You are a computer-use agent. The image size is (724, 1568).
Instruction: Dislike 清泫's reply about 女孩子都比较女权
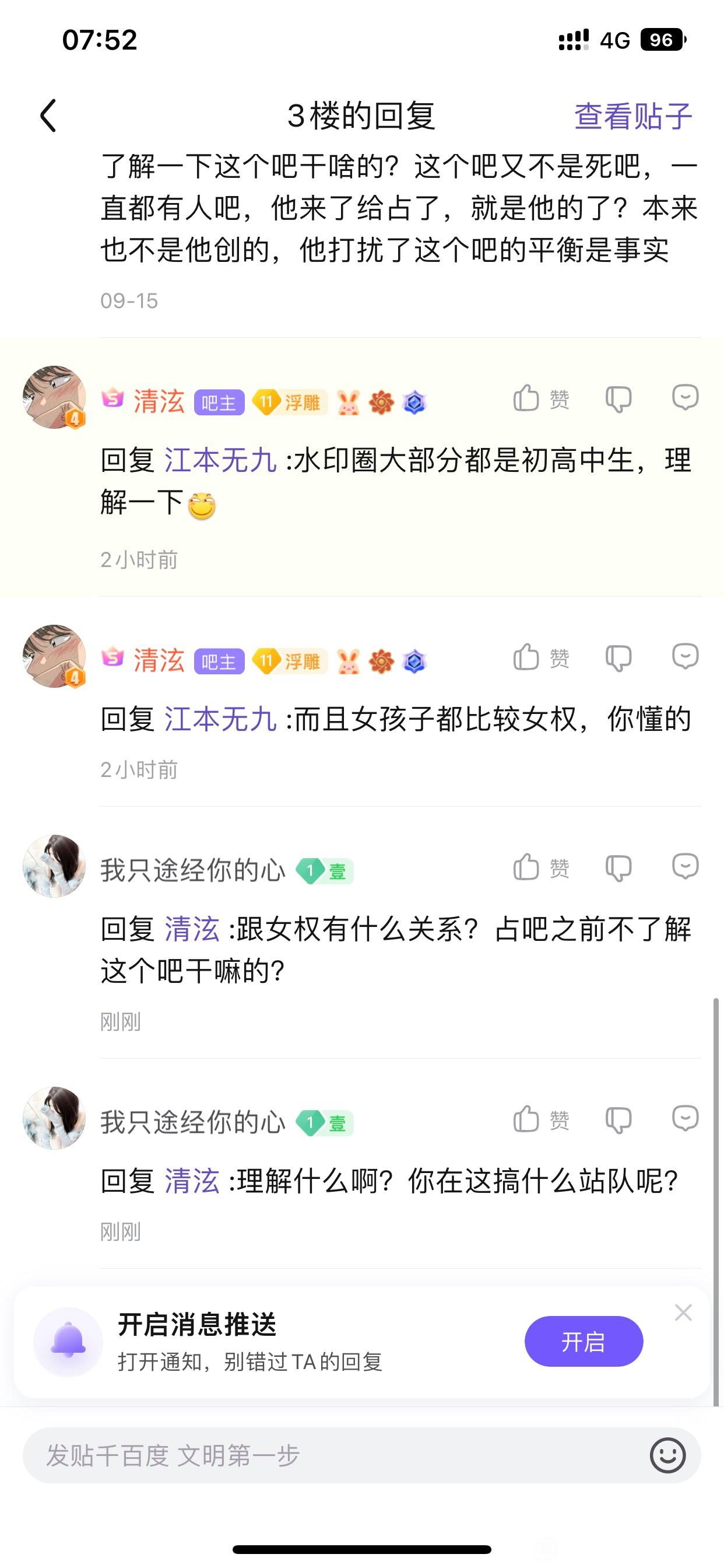click(x=618, y=659)
